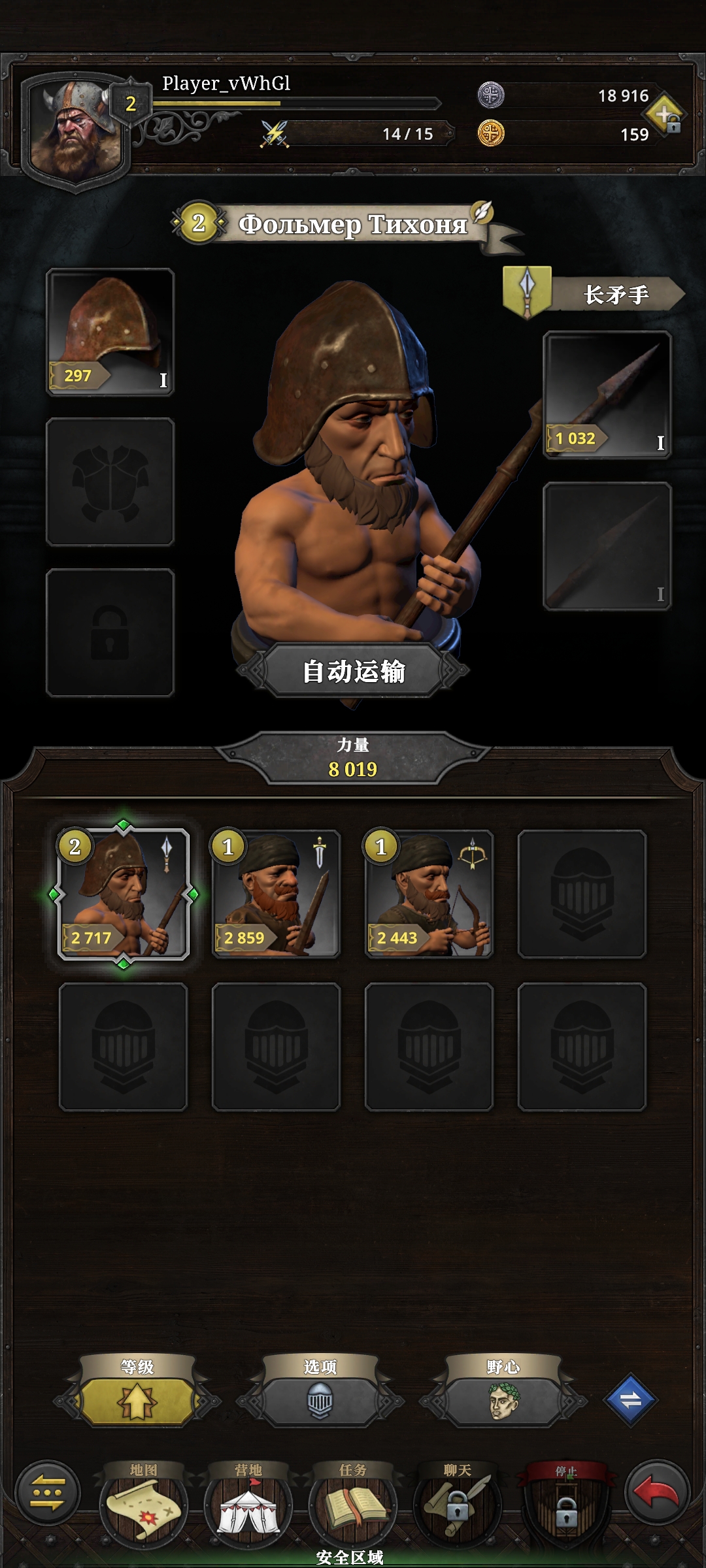Select the spearman unit with power 2 717
706x1568 pixels.
coord(123,894)
